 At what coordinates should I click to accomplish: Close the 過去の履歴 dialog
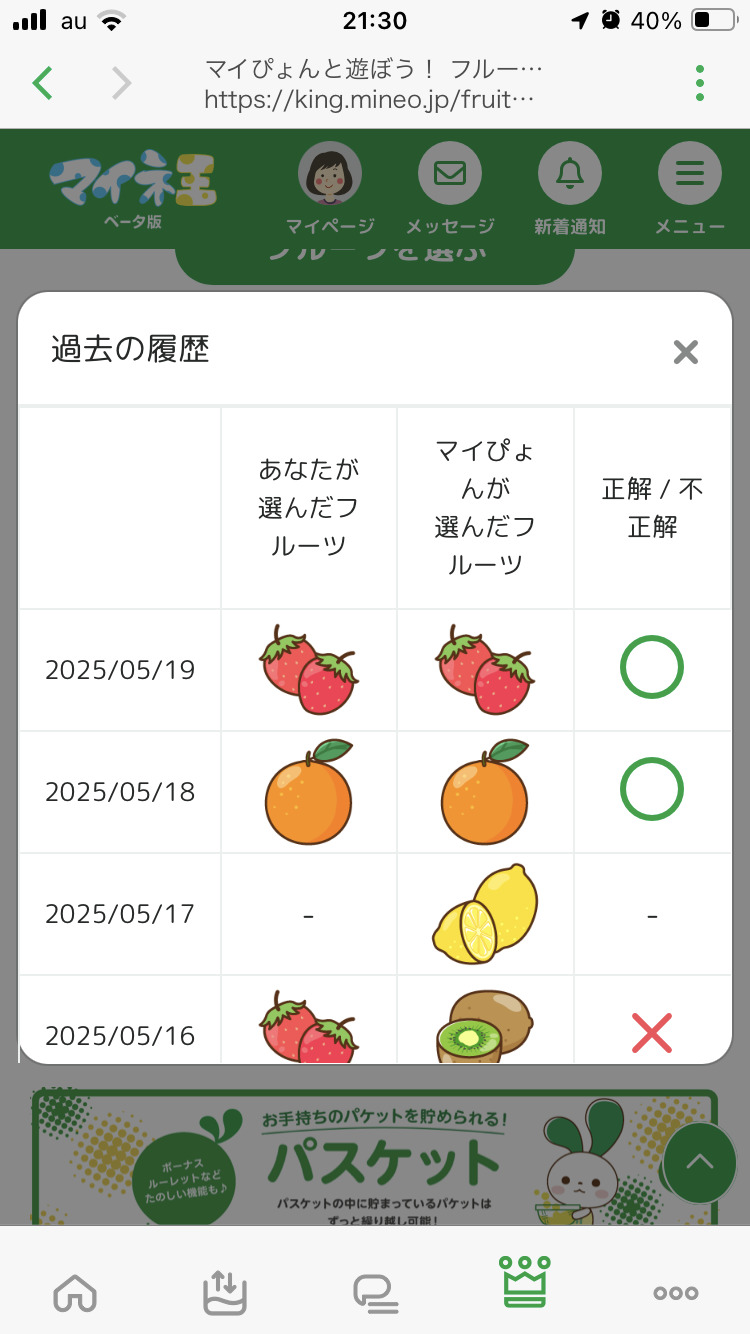(x=685, y=351)
